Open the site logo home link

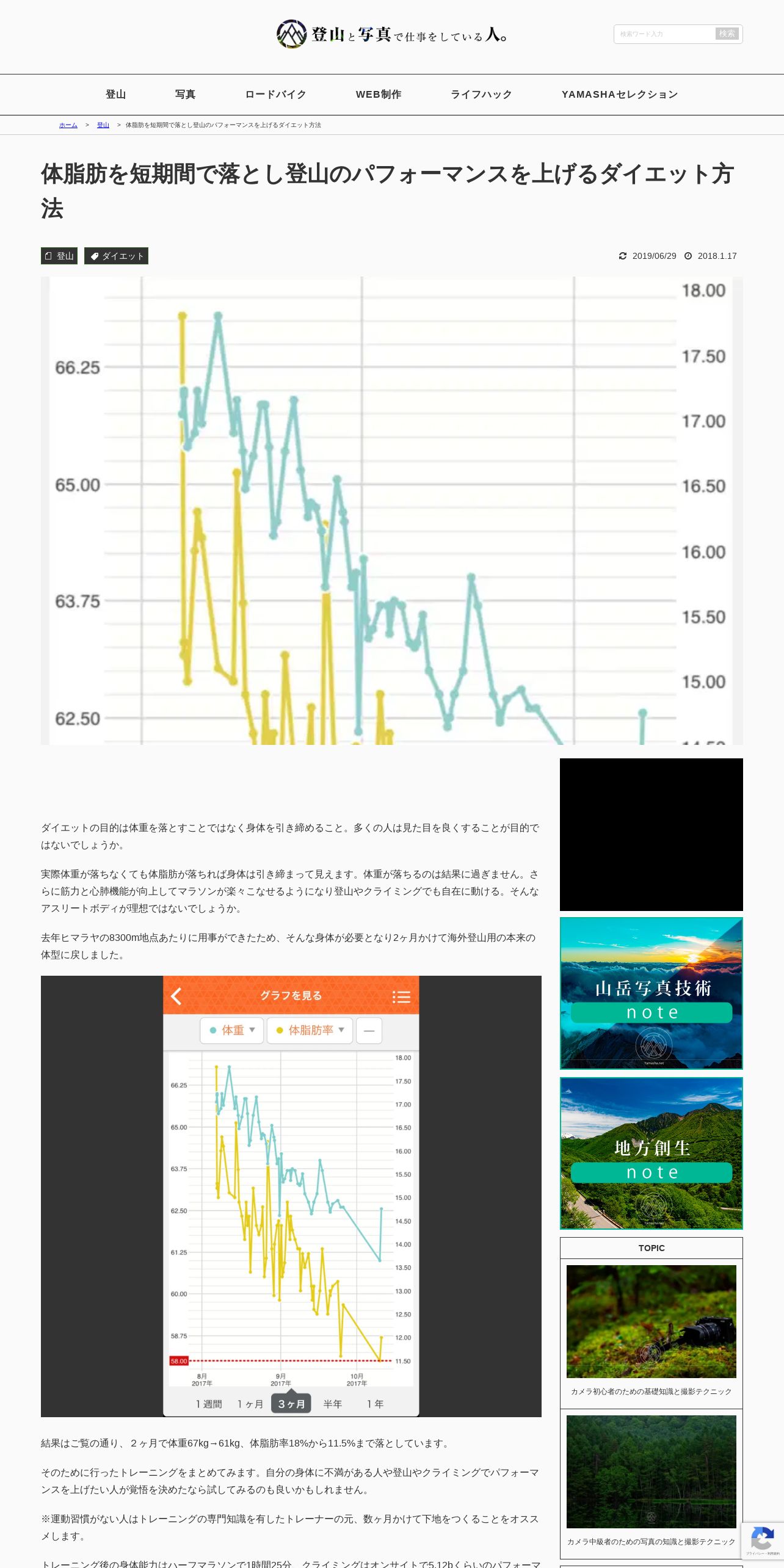coord(391,35)
